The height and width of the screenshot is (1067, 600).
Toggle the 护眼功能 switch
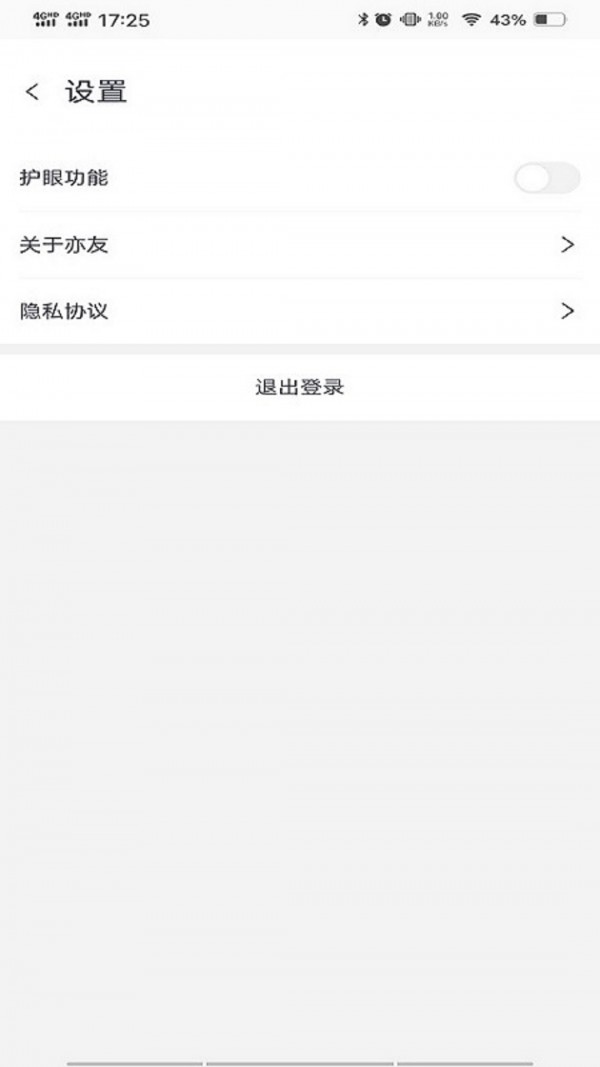point(546,178)
